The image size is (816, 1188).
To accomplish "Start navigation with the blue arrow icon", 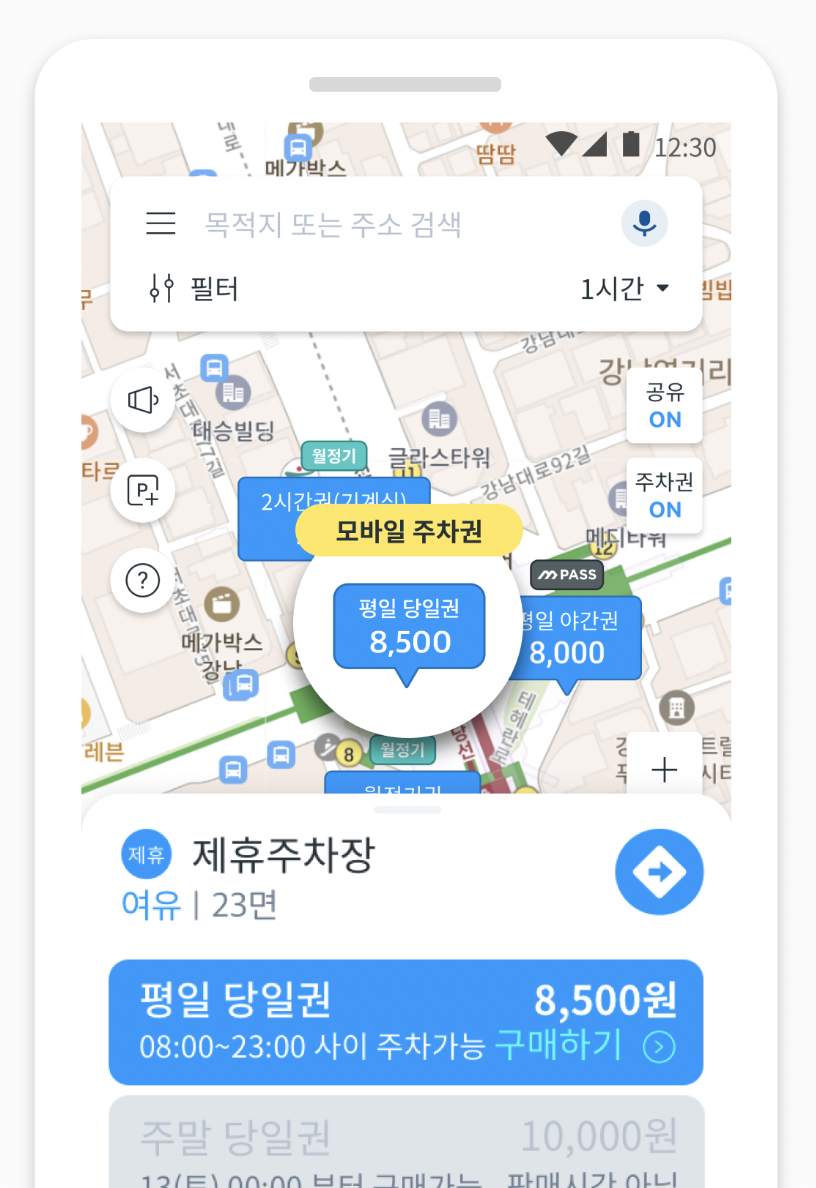I will coord(659,872).
